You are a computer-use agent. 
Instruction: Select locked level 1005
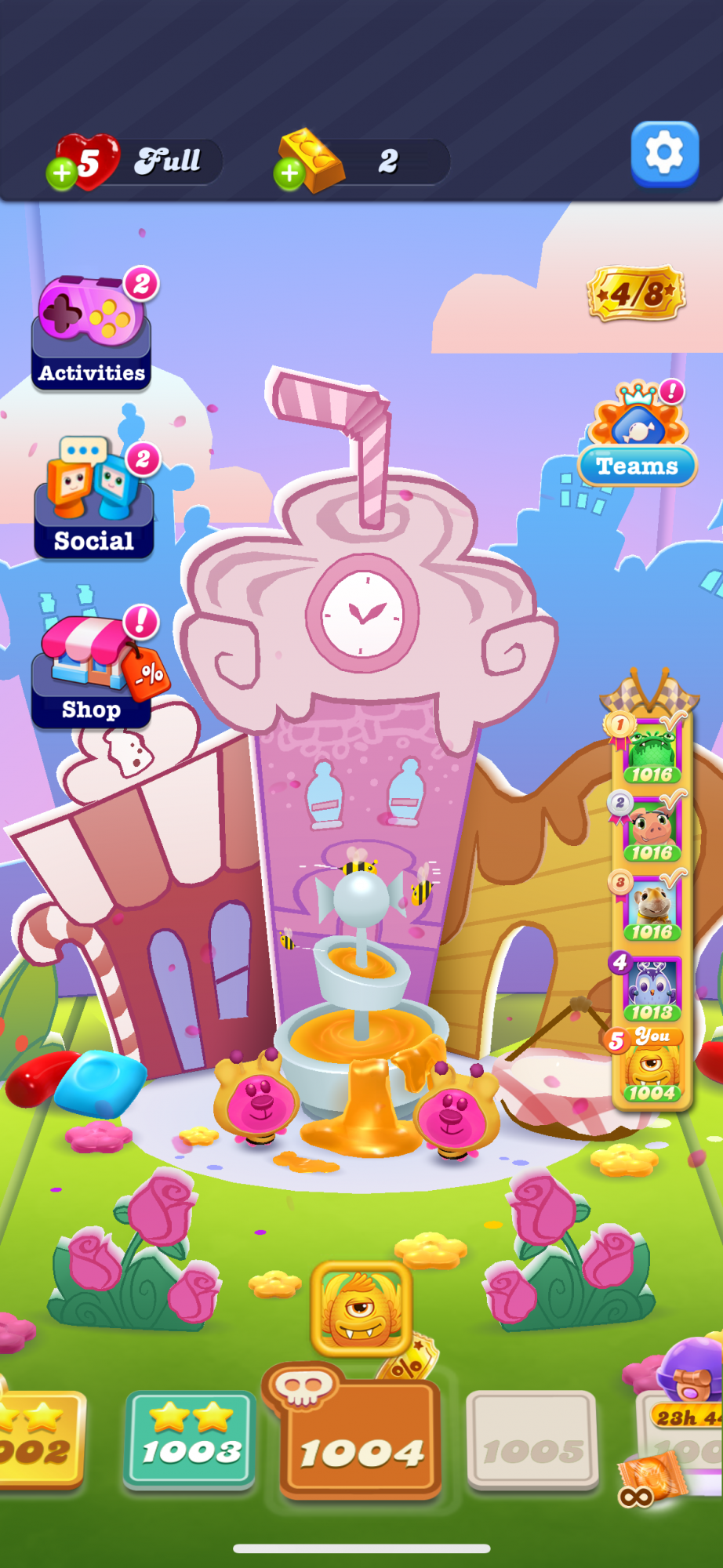point(532,1439)
